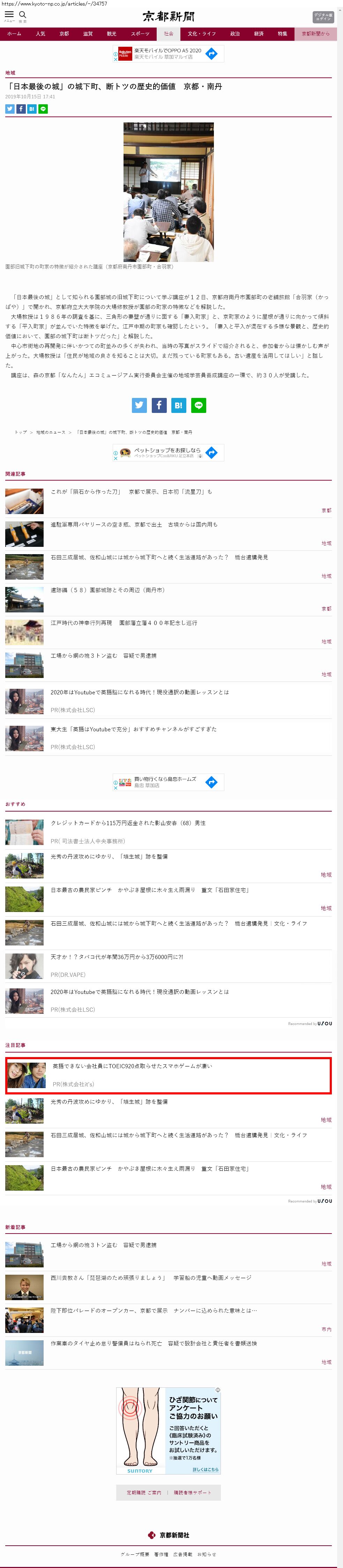
Task: Switch to the スポーツ tab
Action: click(140, 33)
